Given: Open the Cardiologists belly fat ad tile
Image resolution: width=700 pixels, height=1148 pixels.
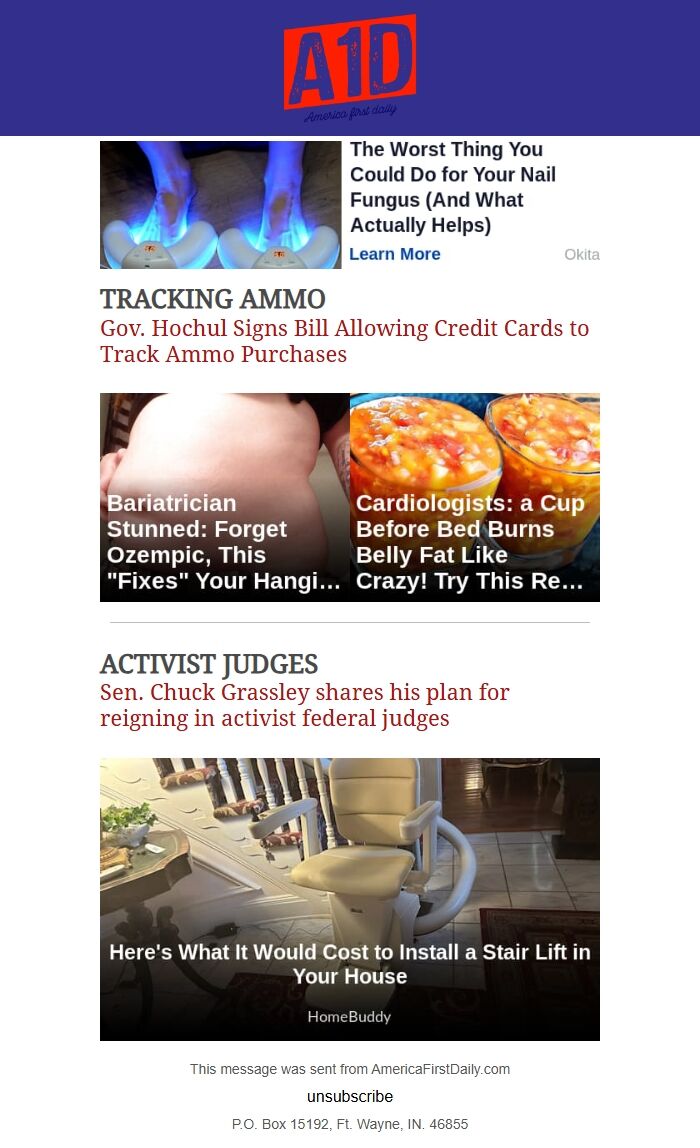Looking at the screenshot, I should point(475,497).
